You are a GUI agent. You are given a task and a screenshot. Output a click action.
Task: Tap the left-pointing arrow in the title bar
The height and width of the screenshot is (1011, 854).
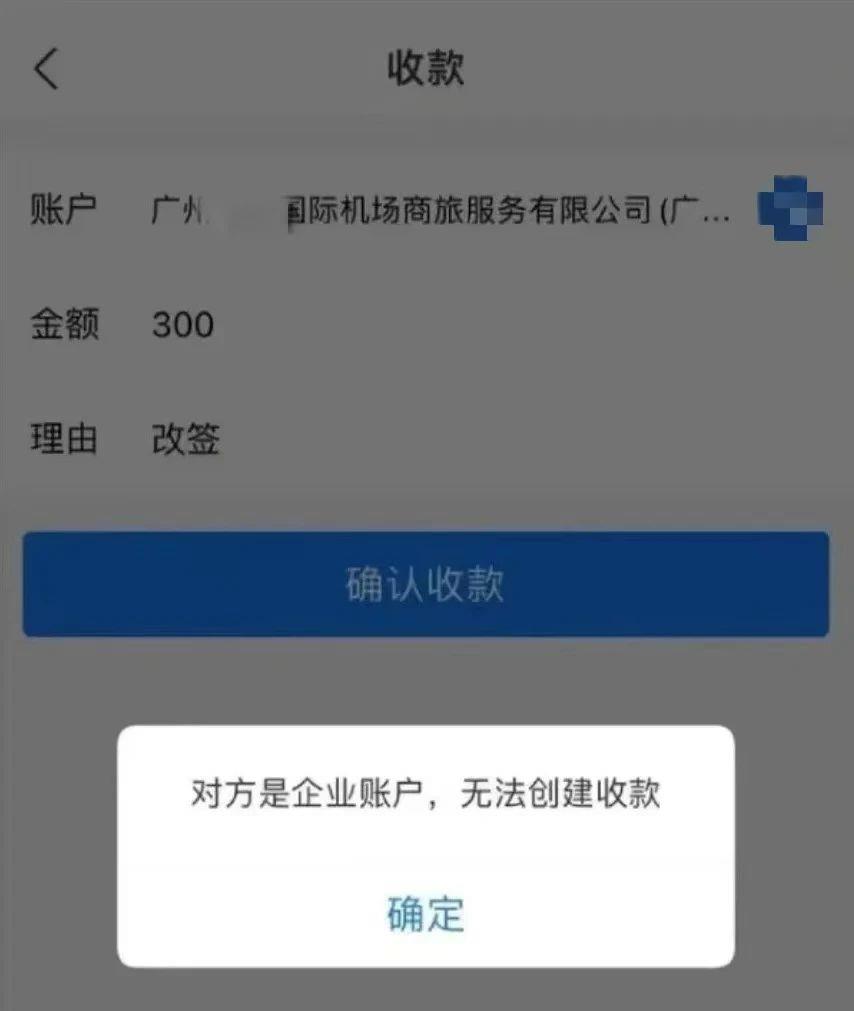click(x=47, y=69)
